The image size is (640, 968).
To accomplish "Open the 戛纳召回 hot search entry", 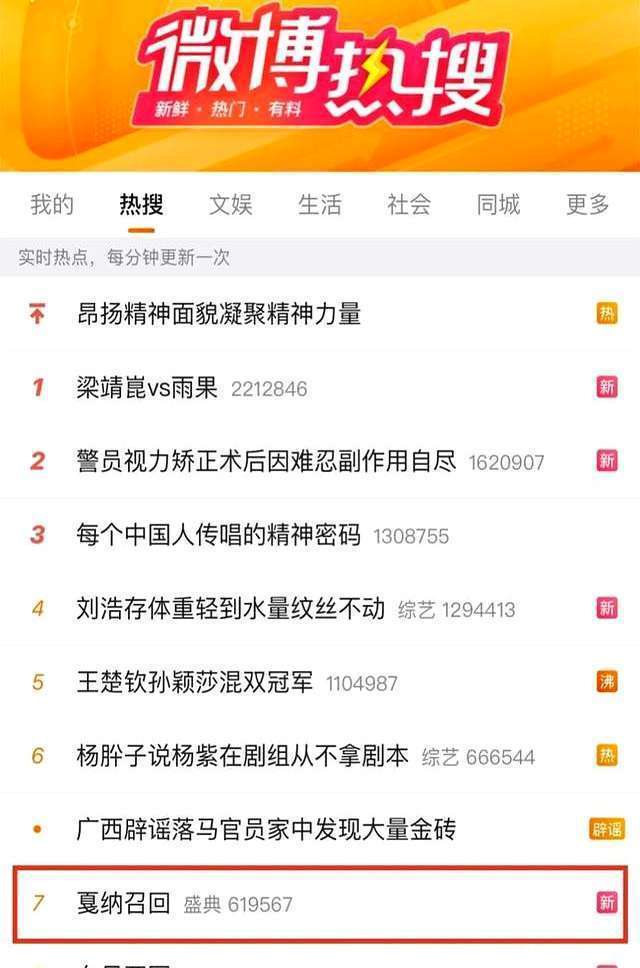I will pyautogui.click(x=124, y=903).
